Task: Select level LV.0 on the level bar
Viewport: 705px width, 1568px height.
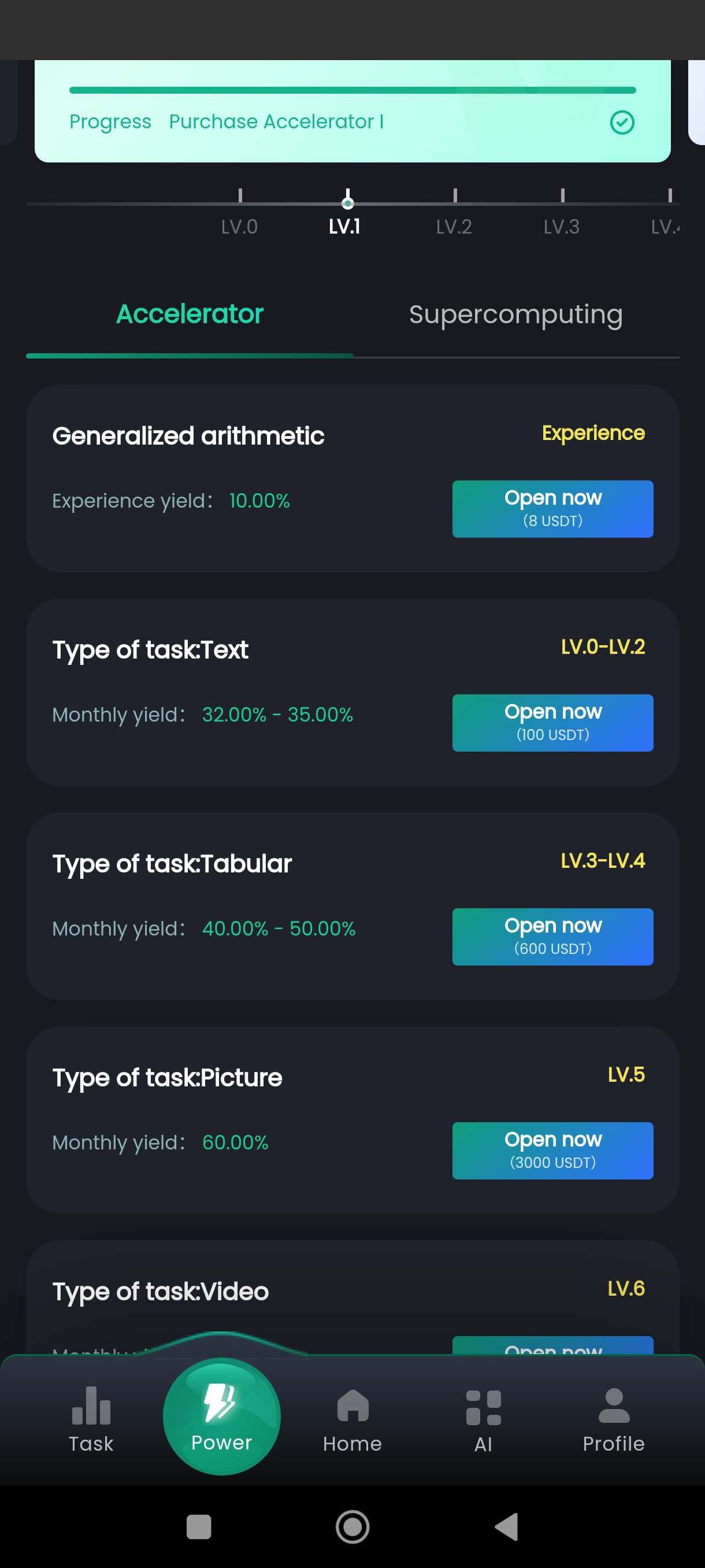Action: [x=239, y=227]
